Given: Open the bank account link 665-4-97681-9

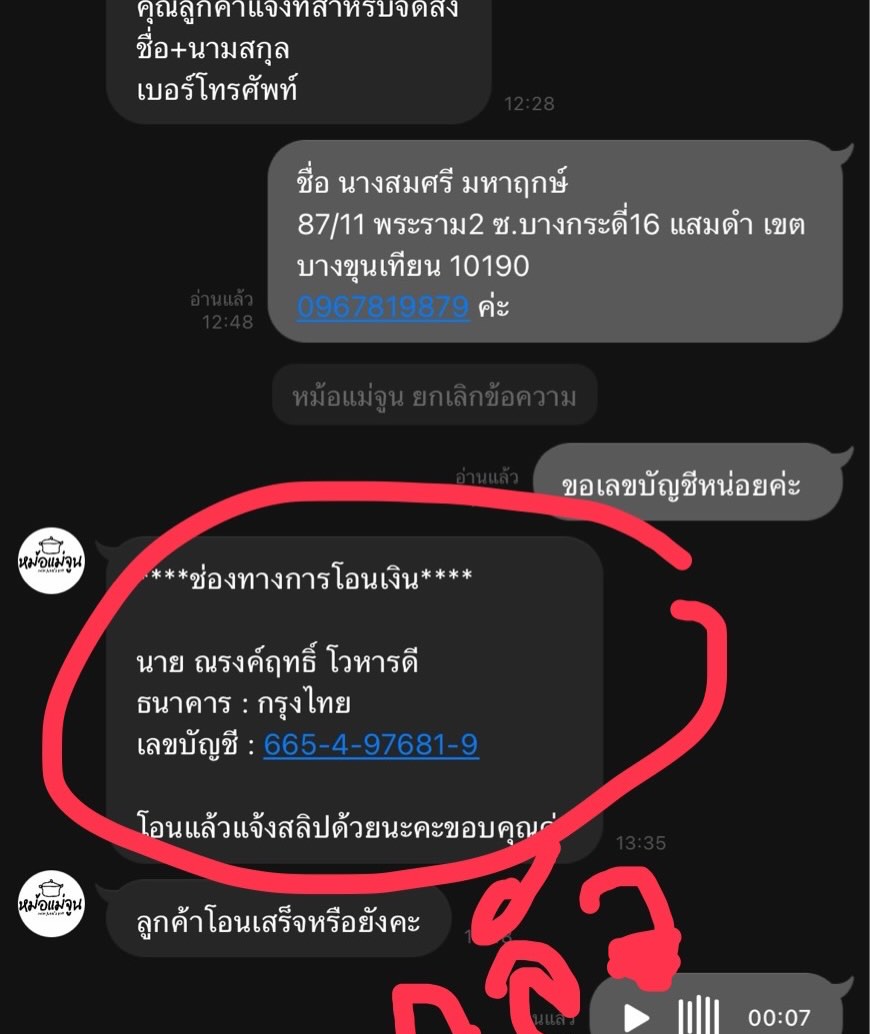Looking at the screenshot, I should click(x=370, y=744).
